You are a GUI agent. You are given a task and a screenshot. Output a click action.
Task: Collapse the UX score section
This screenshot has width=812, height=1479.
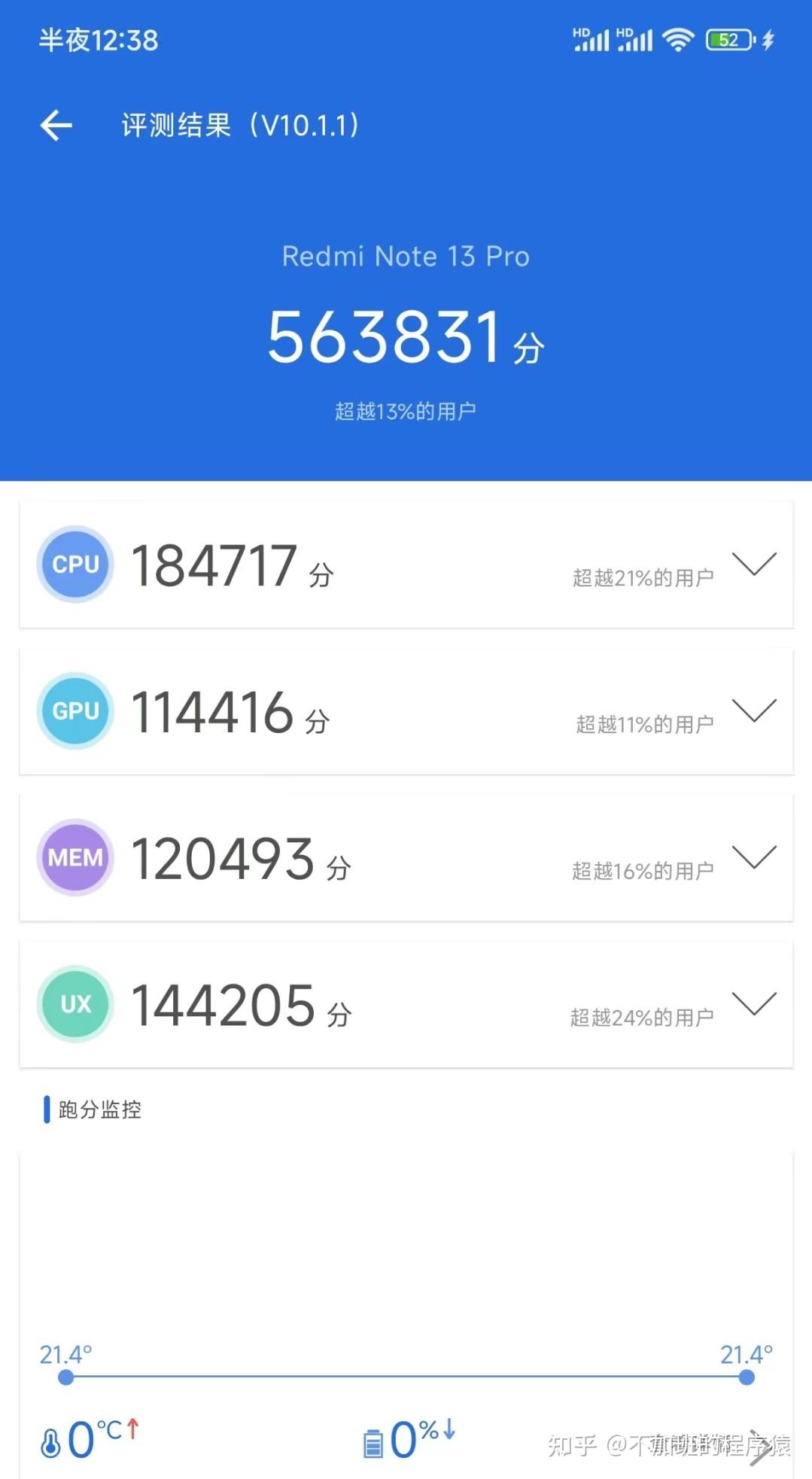pyautogui.click(x=755, y=1005)
